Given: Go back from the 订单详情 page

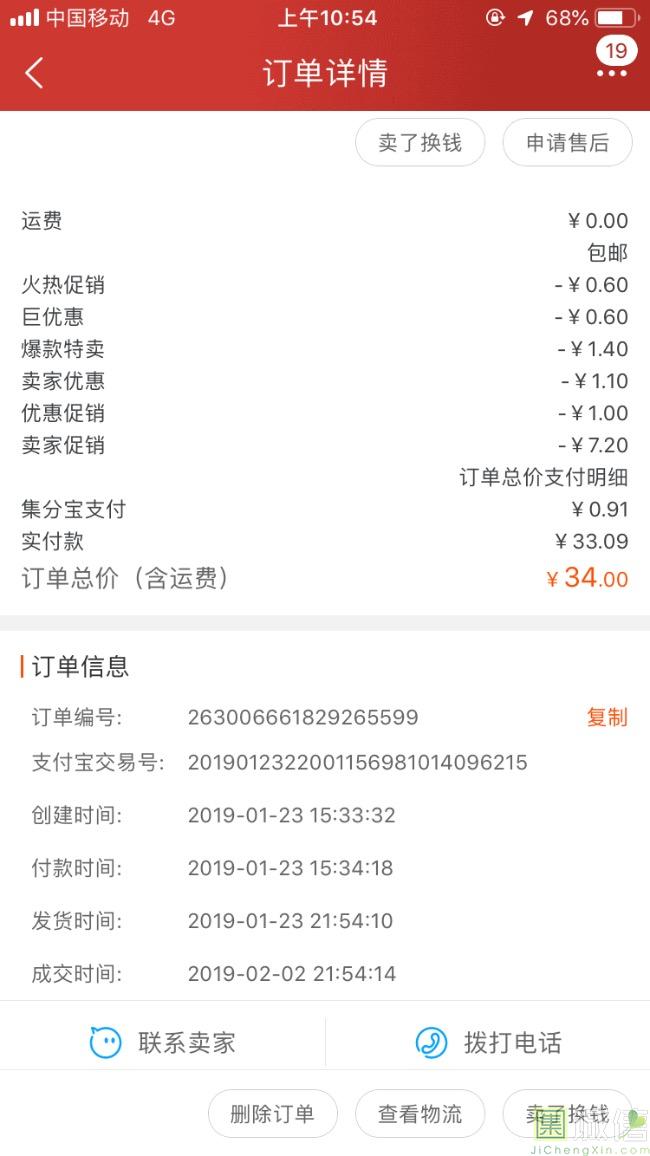Looking at the screenshot, I should 34,73.
